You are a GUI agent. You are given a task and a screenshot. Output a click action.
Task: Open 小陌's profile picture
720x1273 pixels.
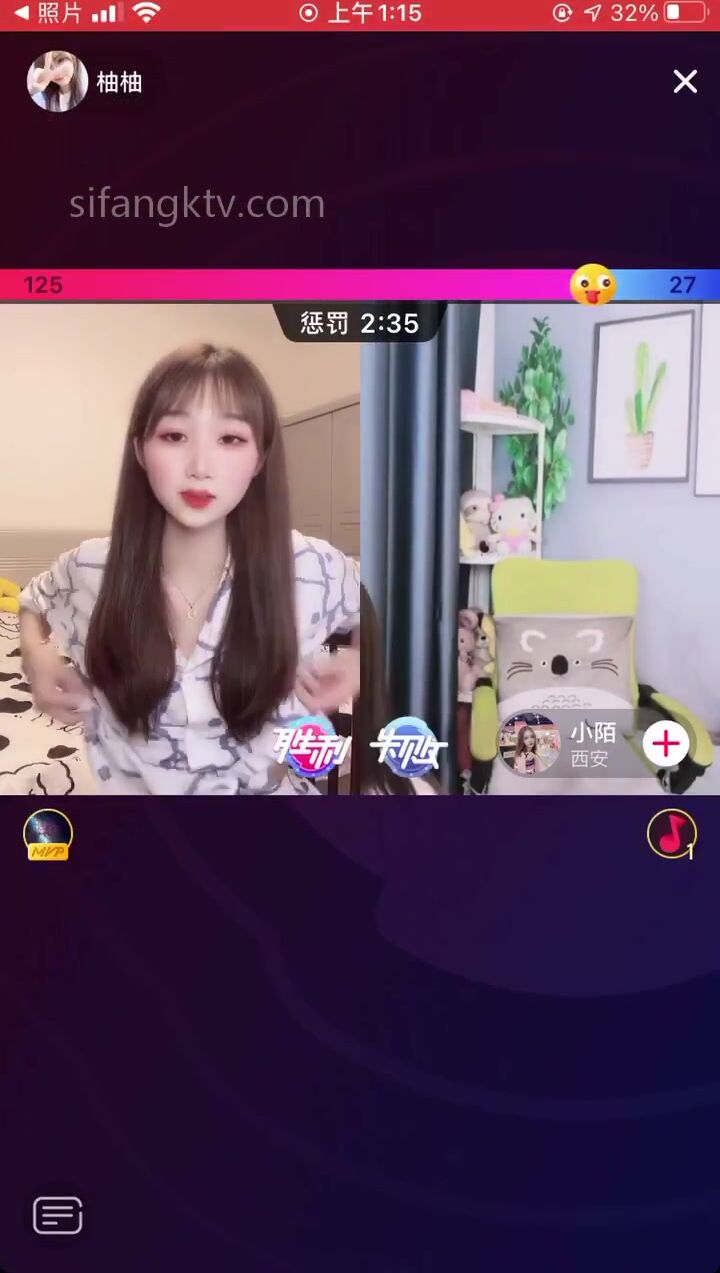(x=528, y=744)
